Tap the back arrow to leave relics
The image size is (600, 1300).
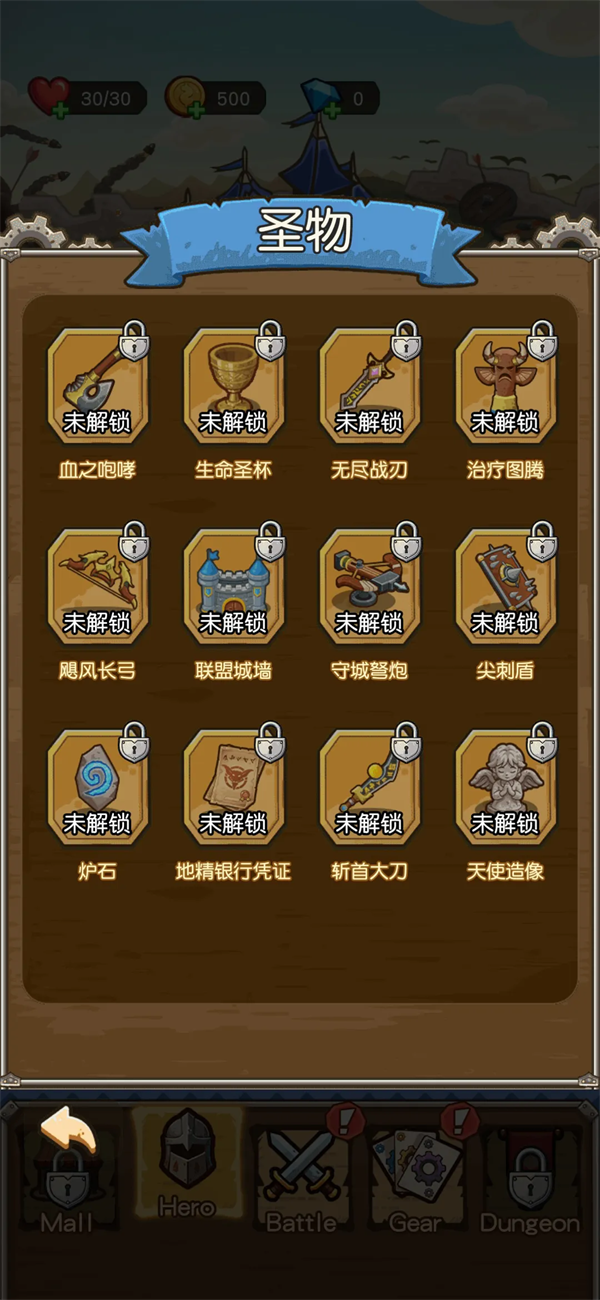coord(68,1131)
